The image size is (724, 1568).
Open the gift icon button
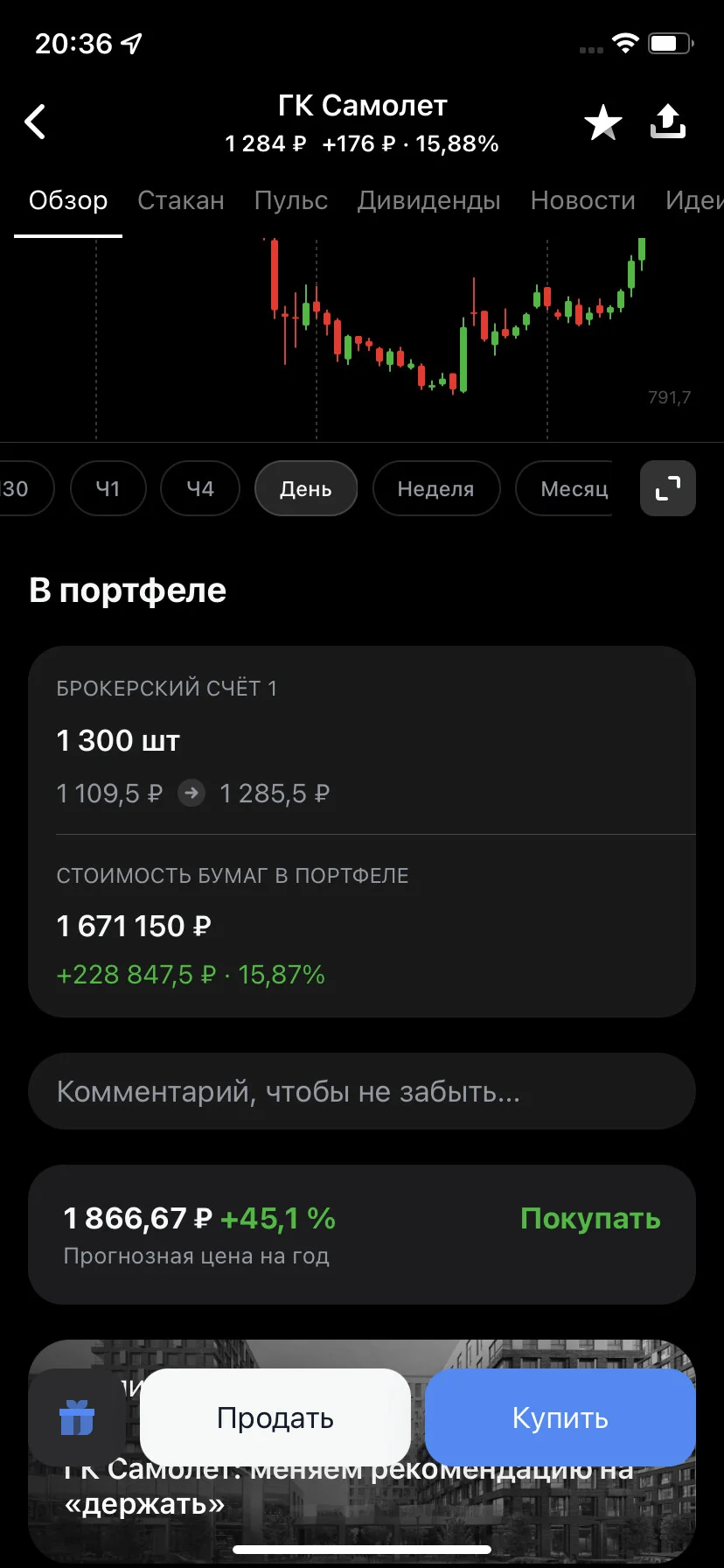tap(77, 1417)
